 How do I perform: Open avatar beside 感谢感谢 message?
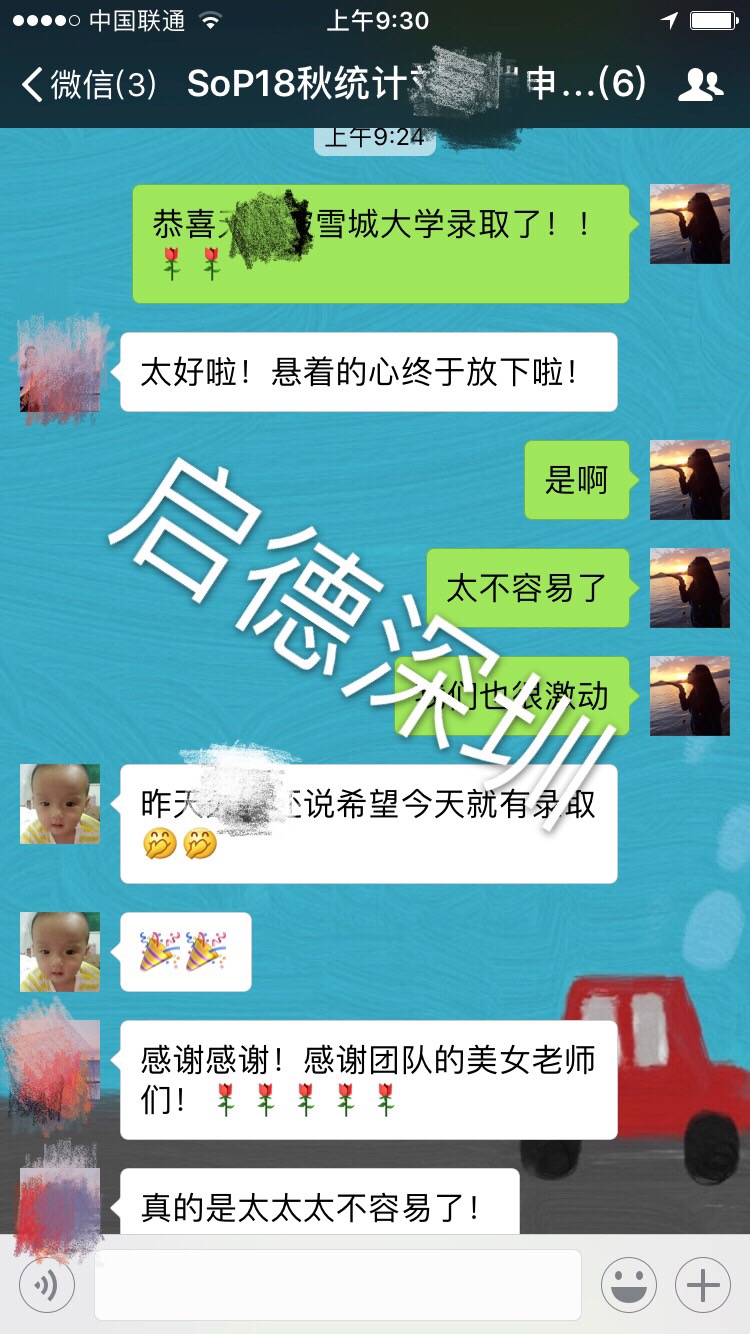point(60,1059)
